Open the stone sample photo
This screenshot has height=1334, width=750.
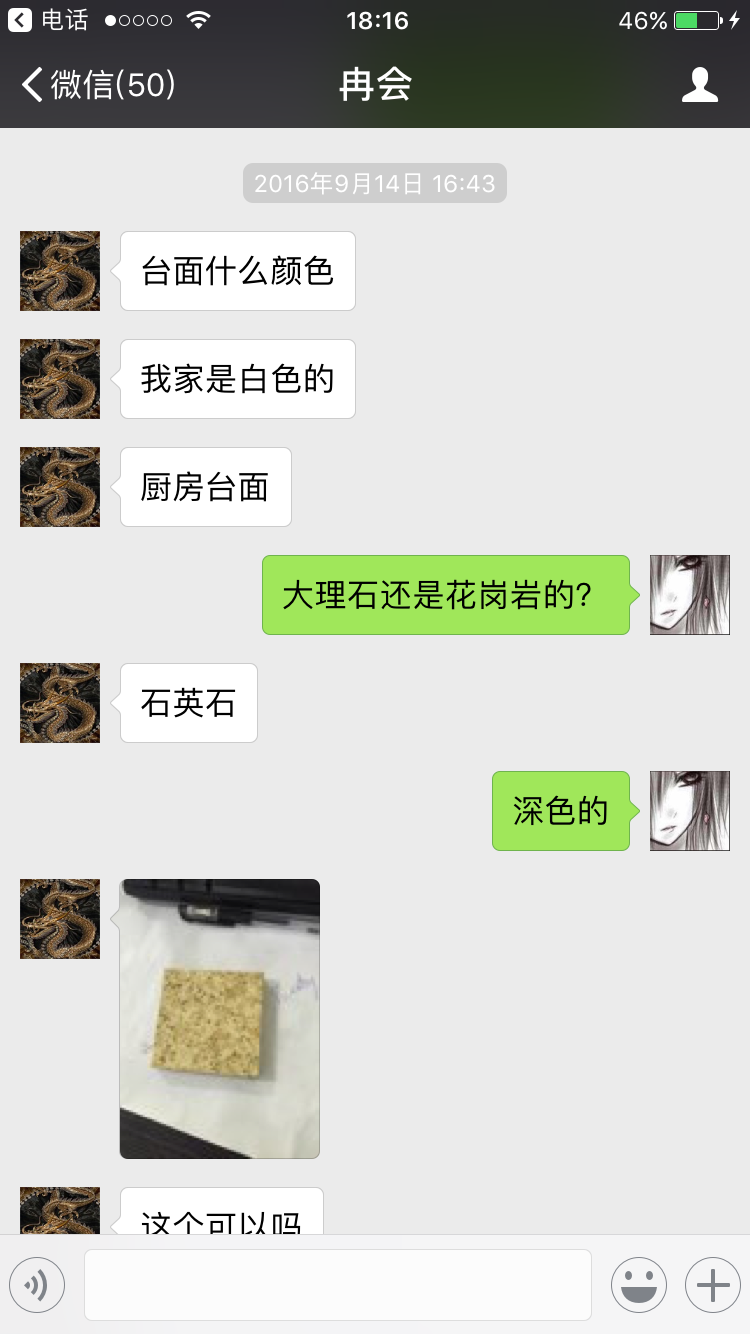click(x=220, y=1018)
